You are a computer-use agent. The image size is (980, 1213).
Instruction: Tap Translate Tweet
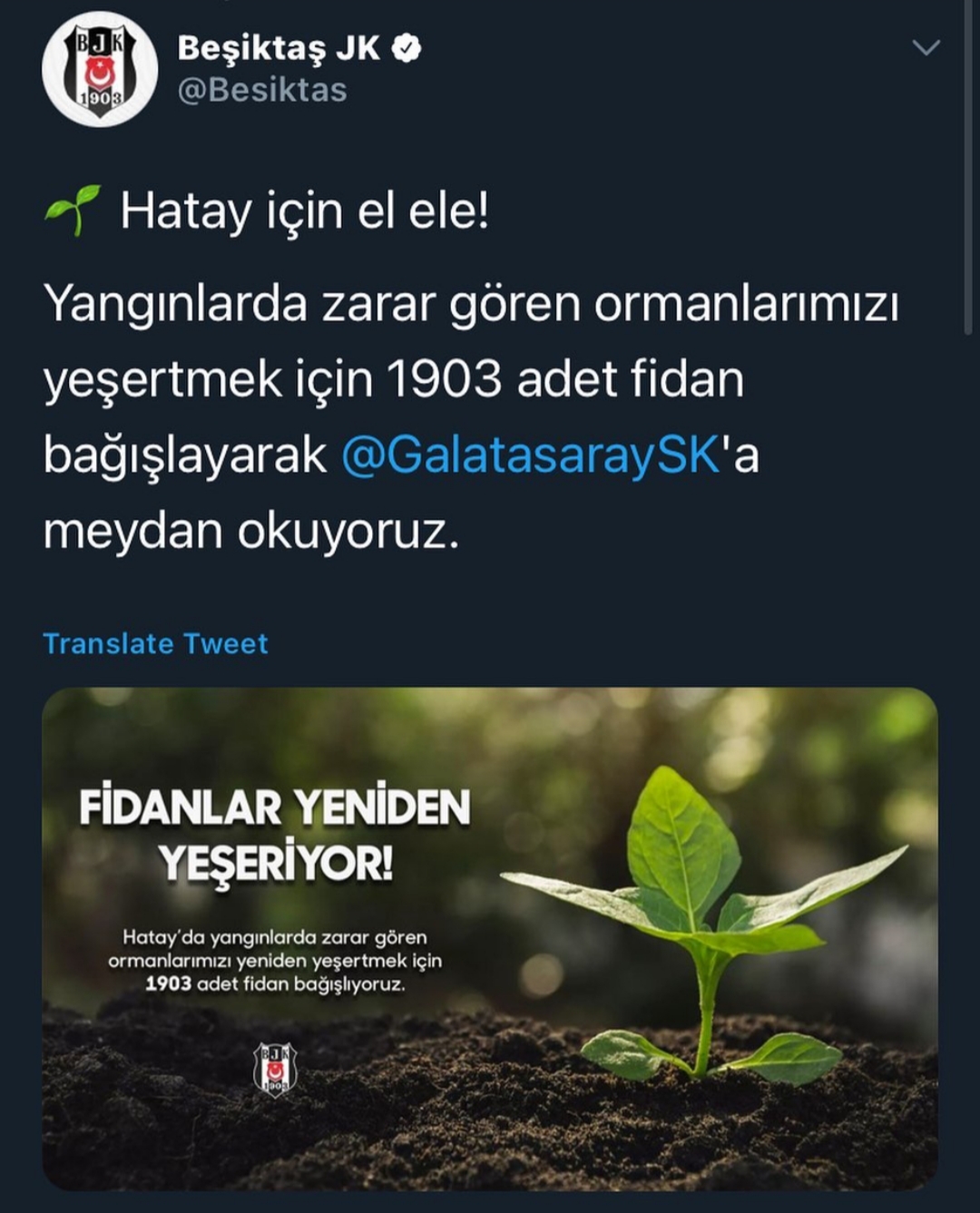[x=155, y=643]
